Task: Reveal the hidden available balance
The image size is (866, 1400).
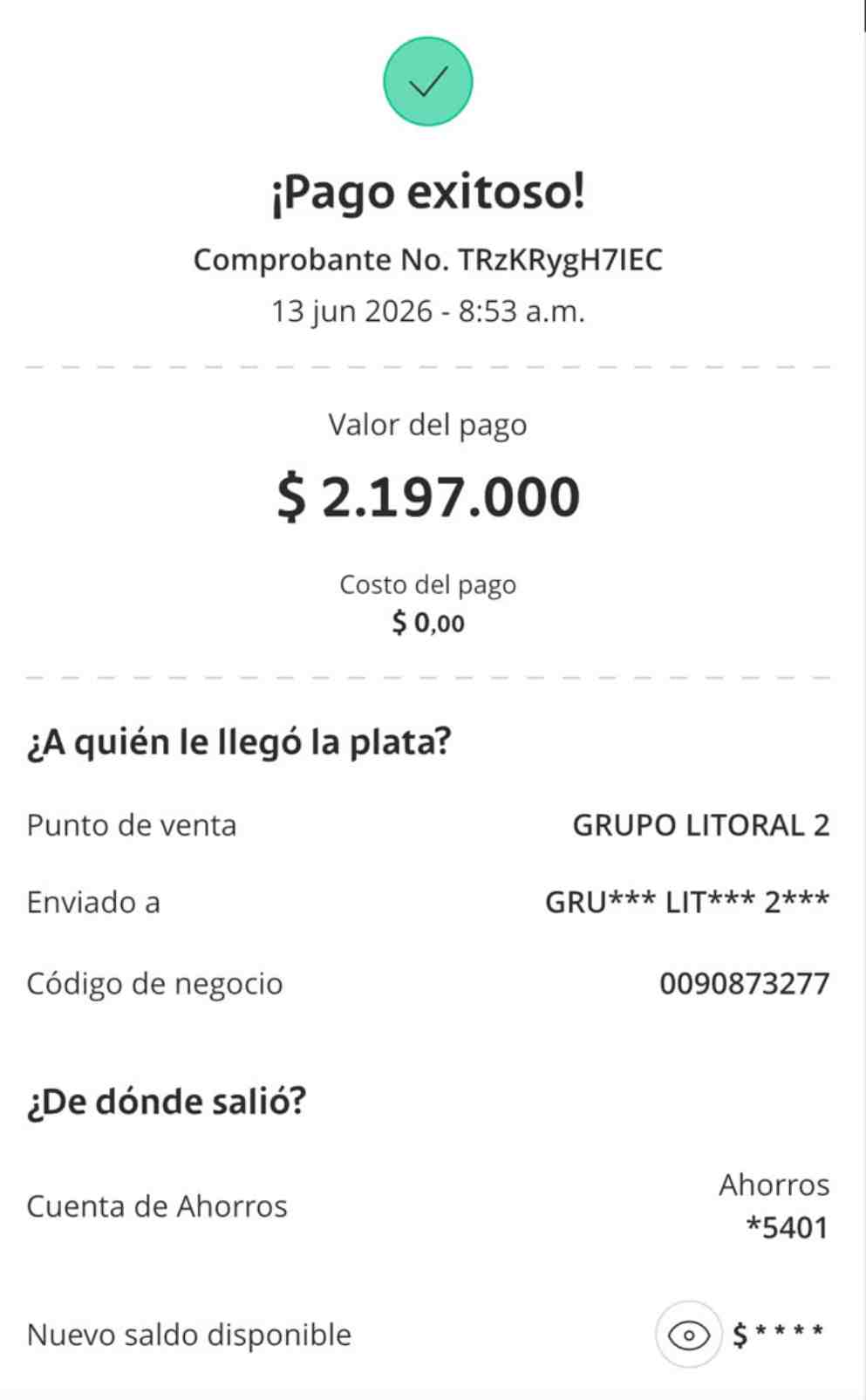Action: (x=688, y=1335)
